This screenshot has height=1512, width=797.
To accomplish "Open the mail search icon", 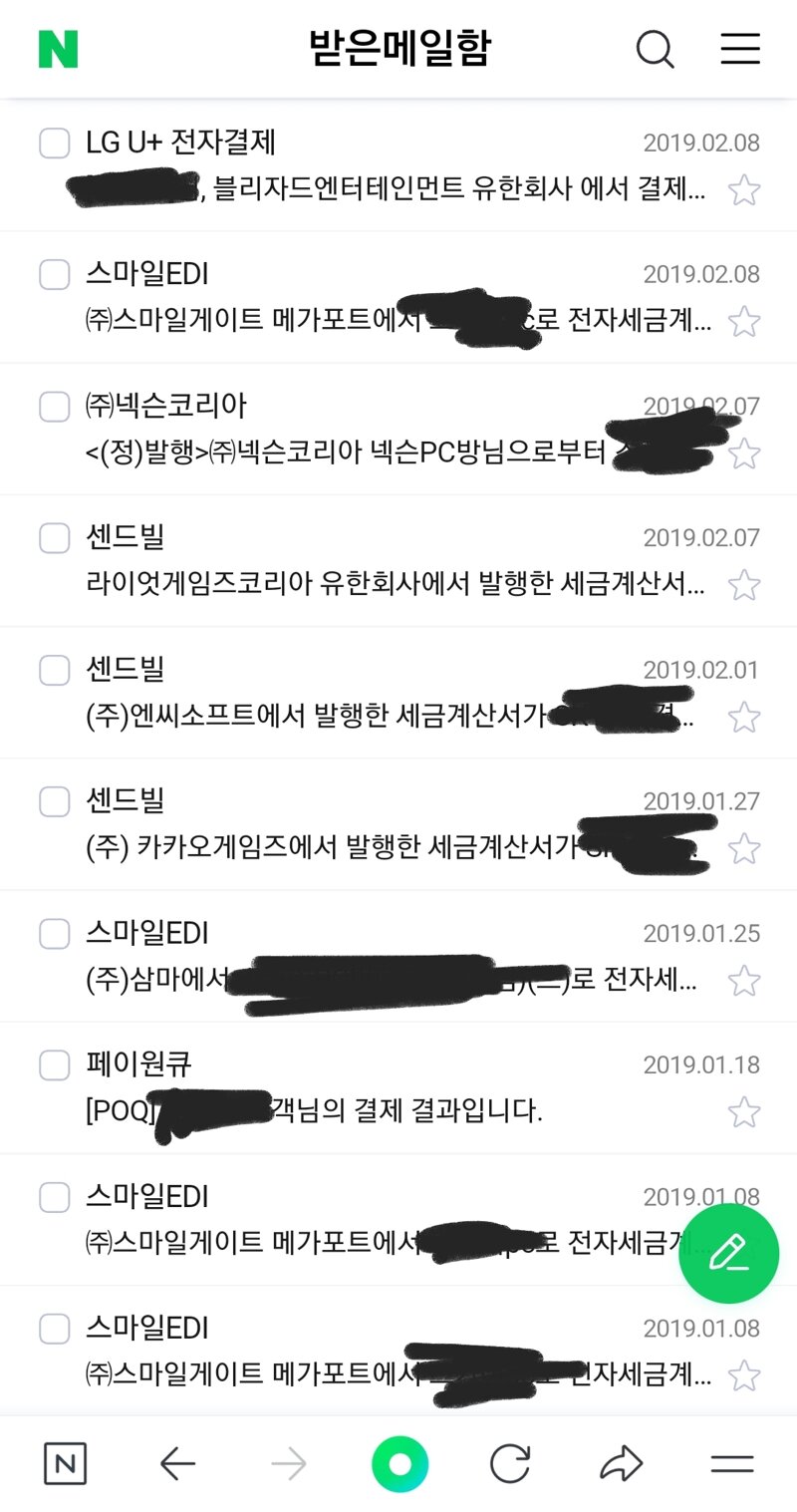I will point(655,49).
